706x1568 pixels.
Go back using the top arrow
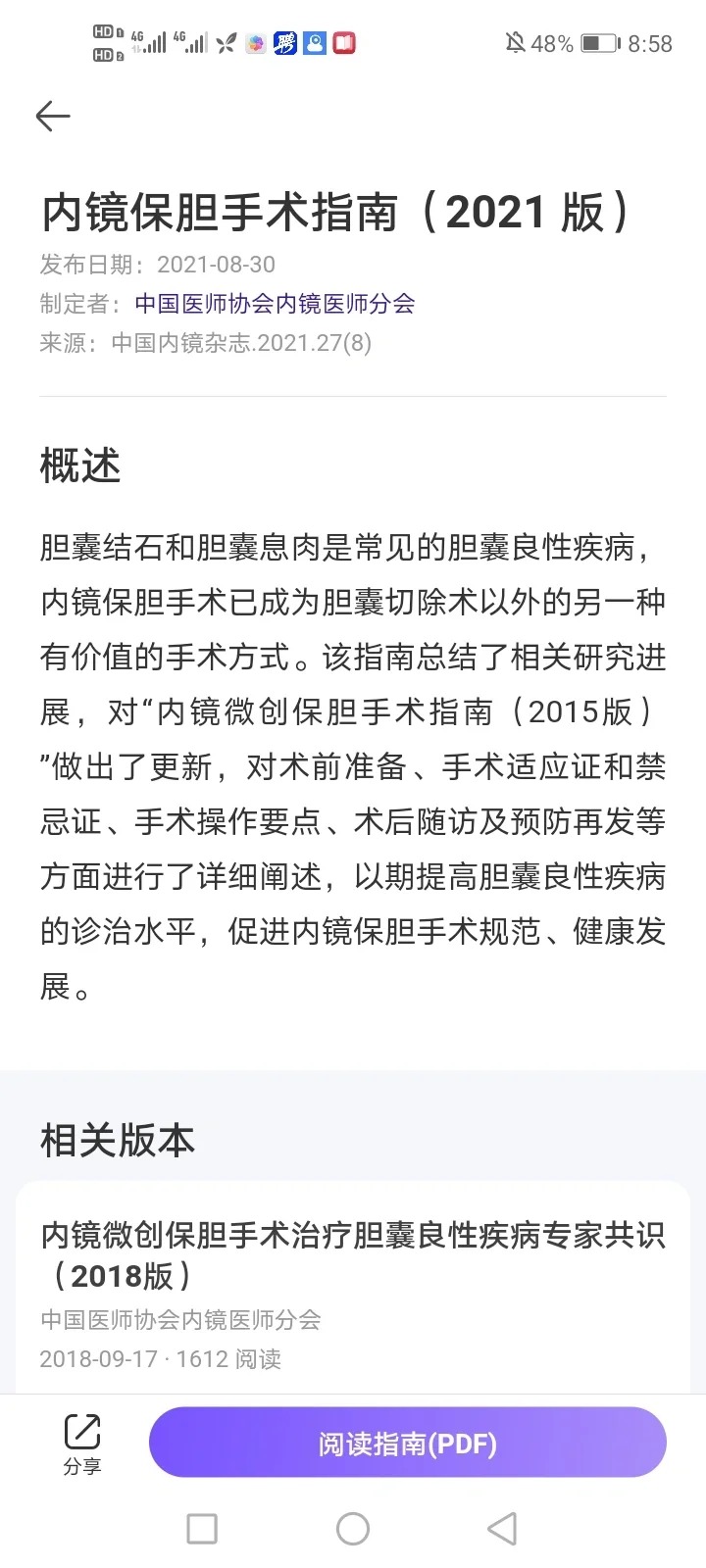click(x=53, y=116)
